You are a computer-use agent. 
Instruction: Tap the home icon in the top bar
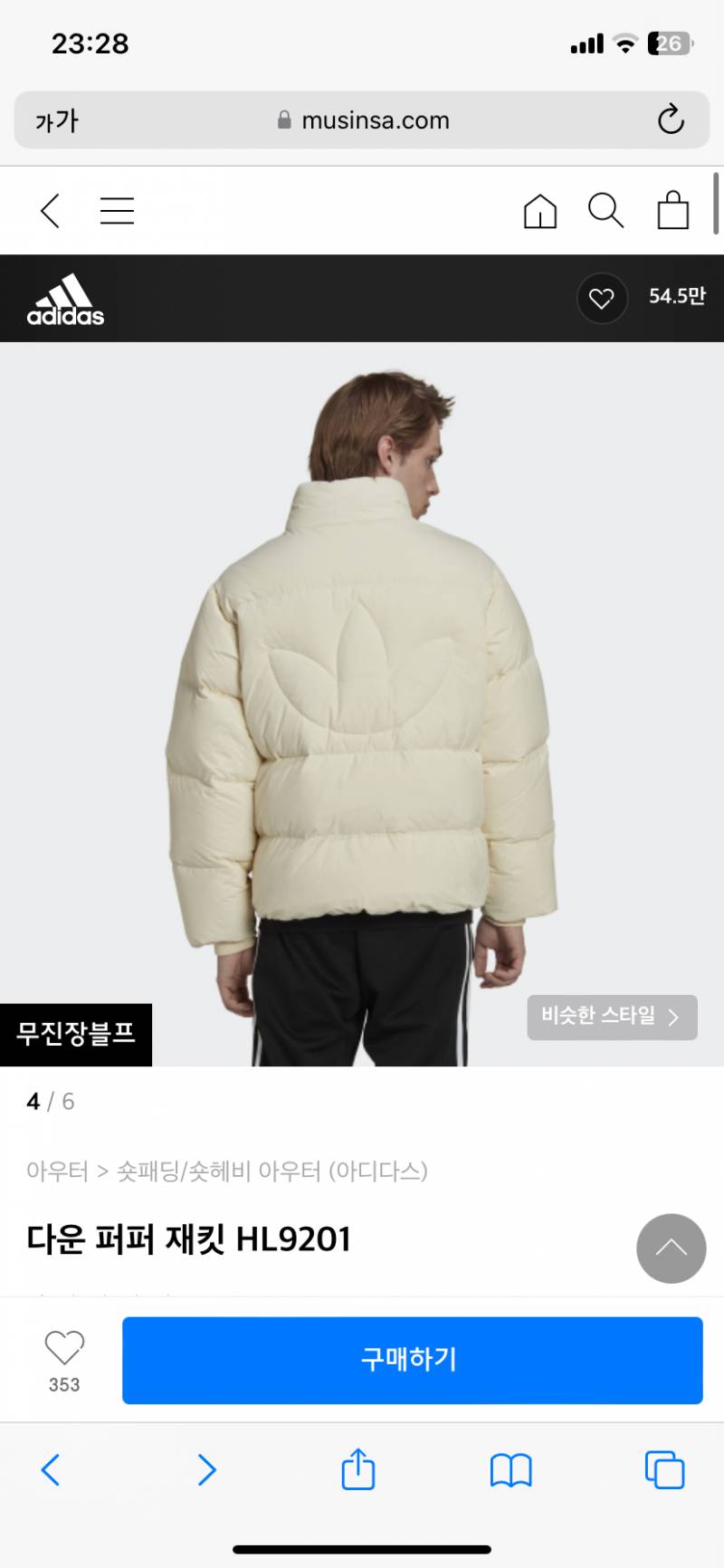tap(539, 210)
